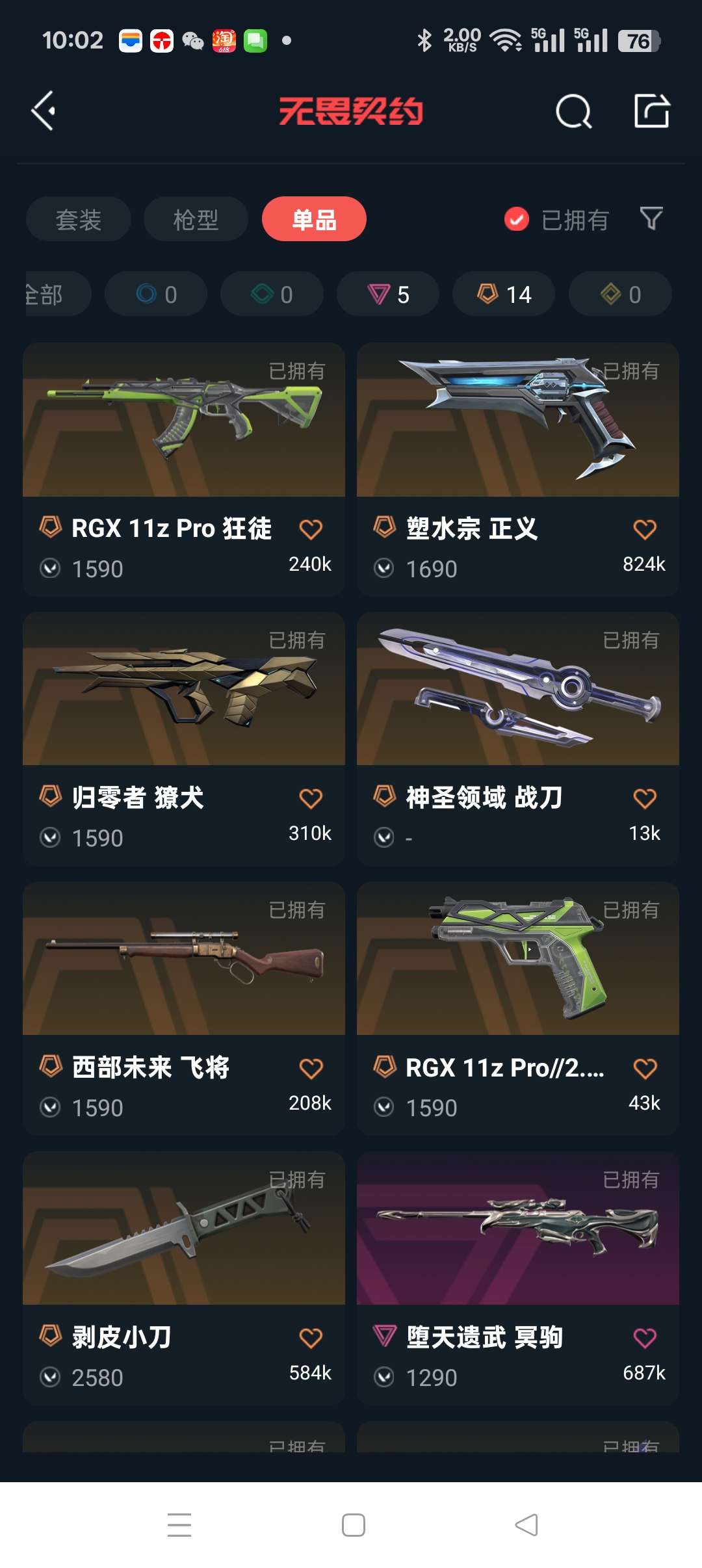
Task: Share this page via the share icon
Action: (651, 111)
